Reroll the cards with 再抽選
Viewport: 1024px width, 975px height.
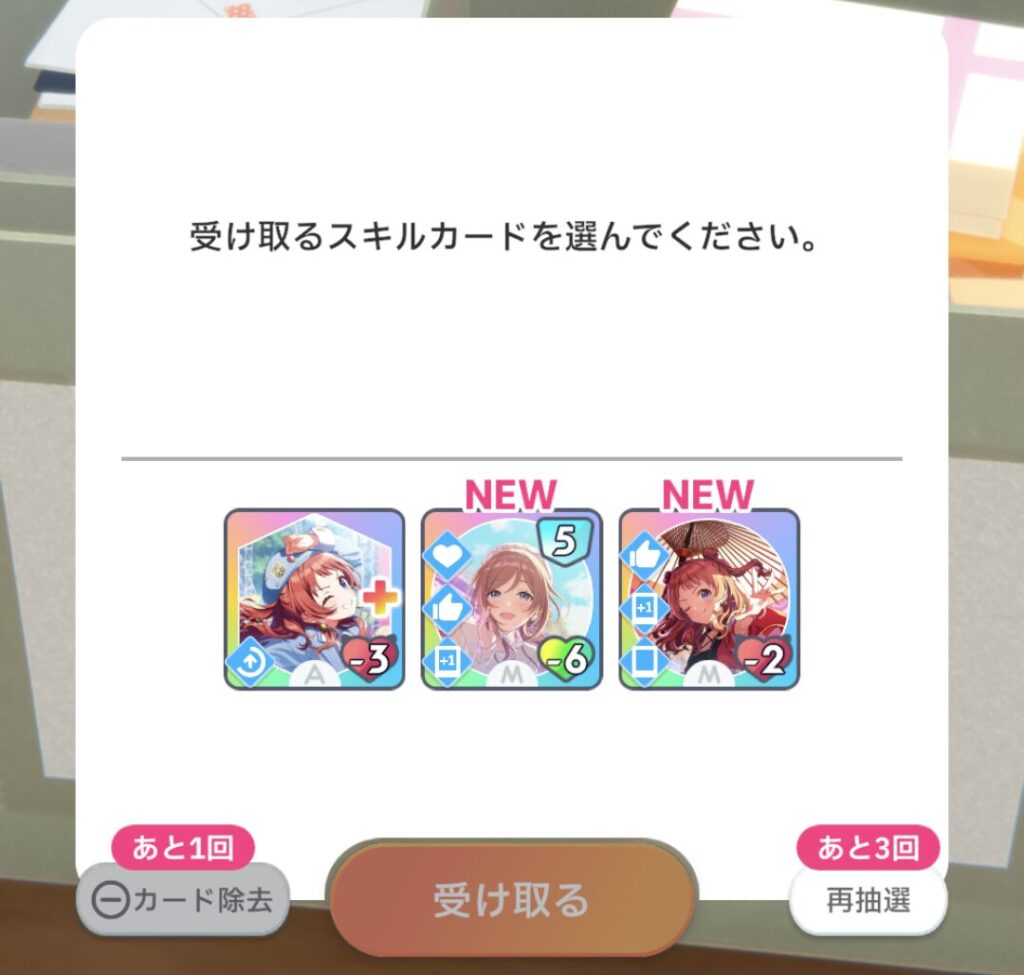coord(868,900)
